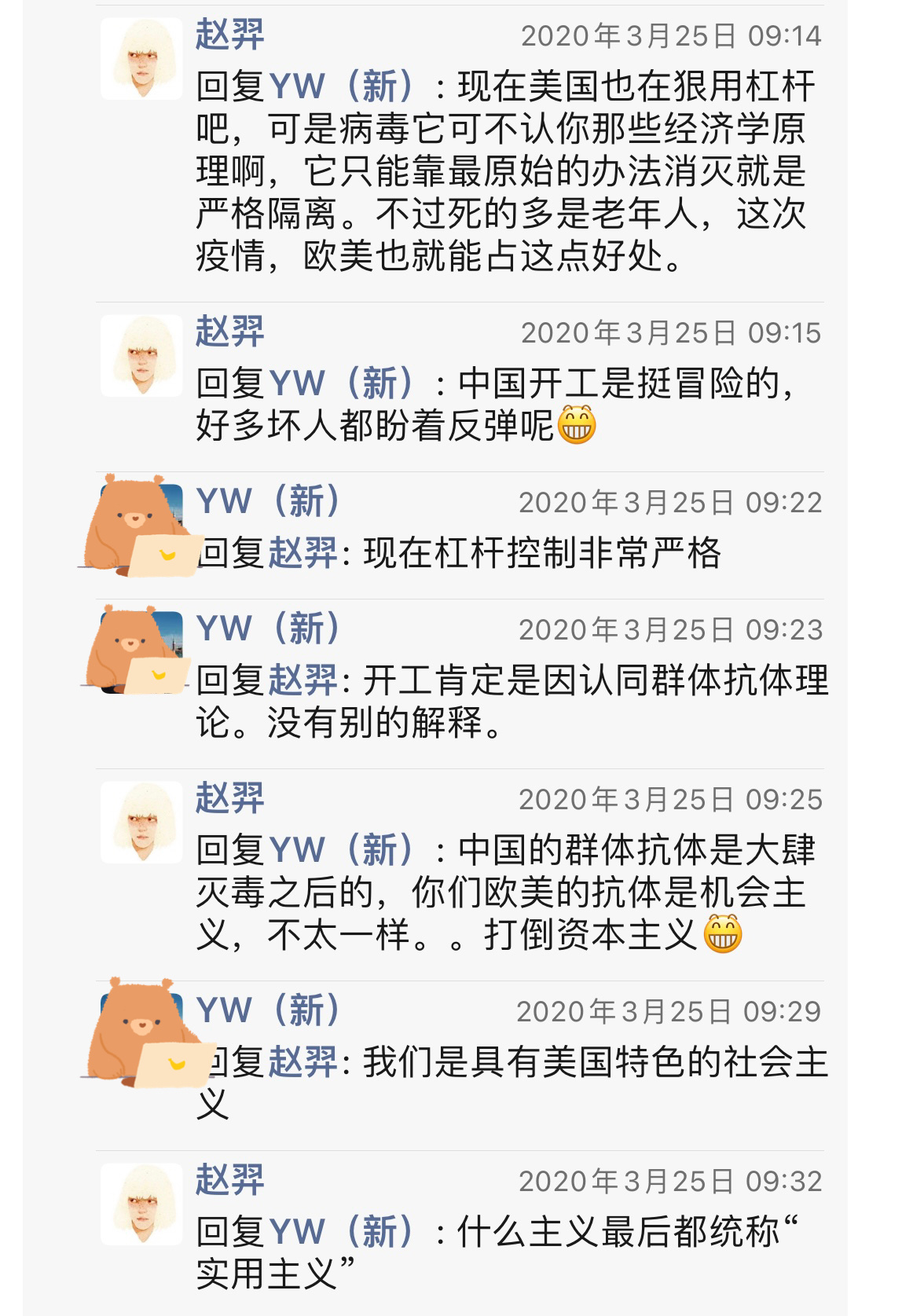Tap the YW（新）mention in the 中国的群体抗体 reply
The image size is (902, 1316).
pos(342,850)
